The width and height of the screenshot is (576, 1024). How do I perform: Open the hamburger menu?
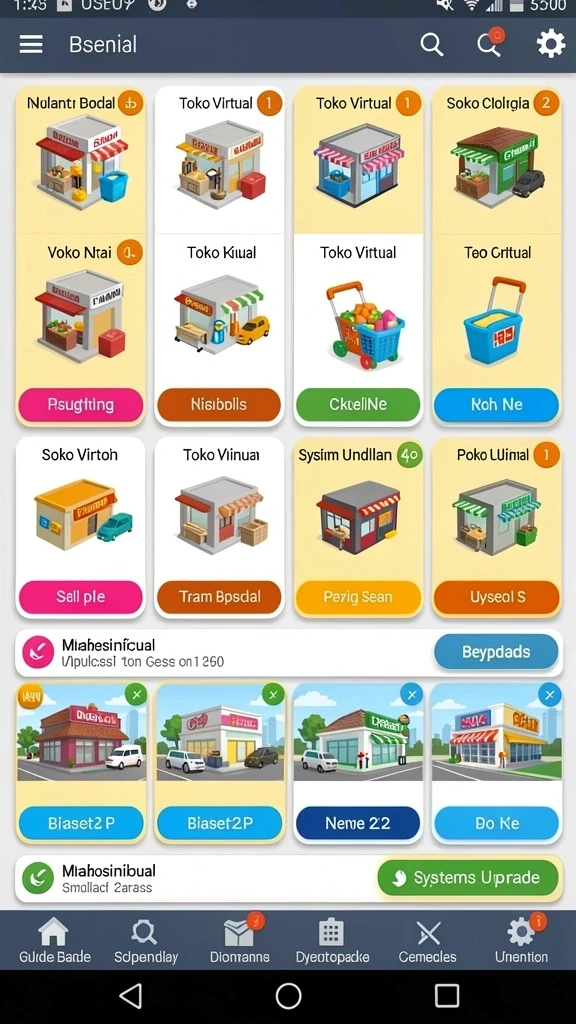pos(31,44)
